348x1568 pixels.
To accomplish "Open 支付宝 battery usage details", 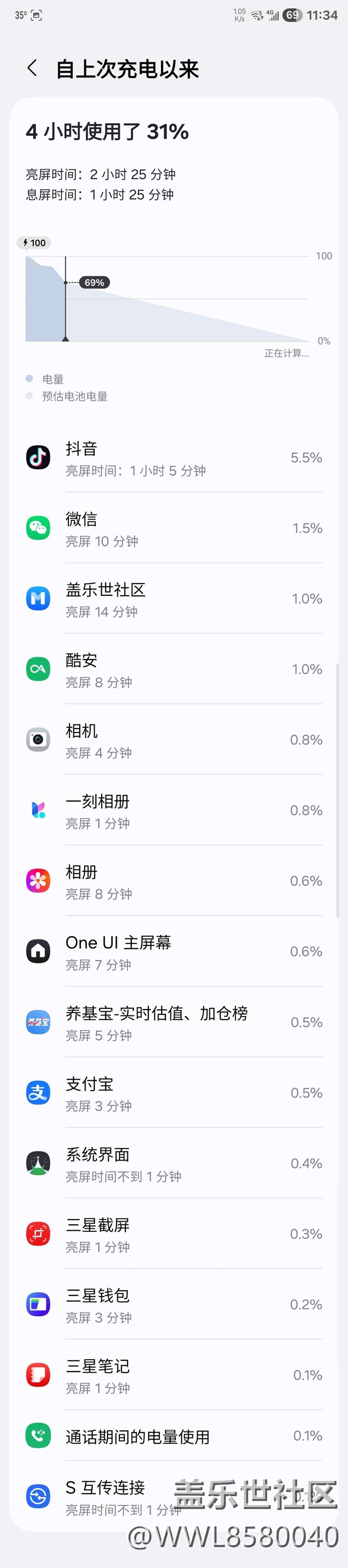I will tap(174, 1093).
